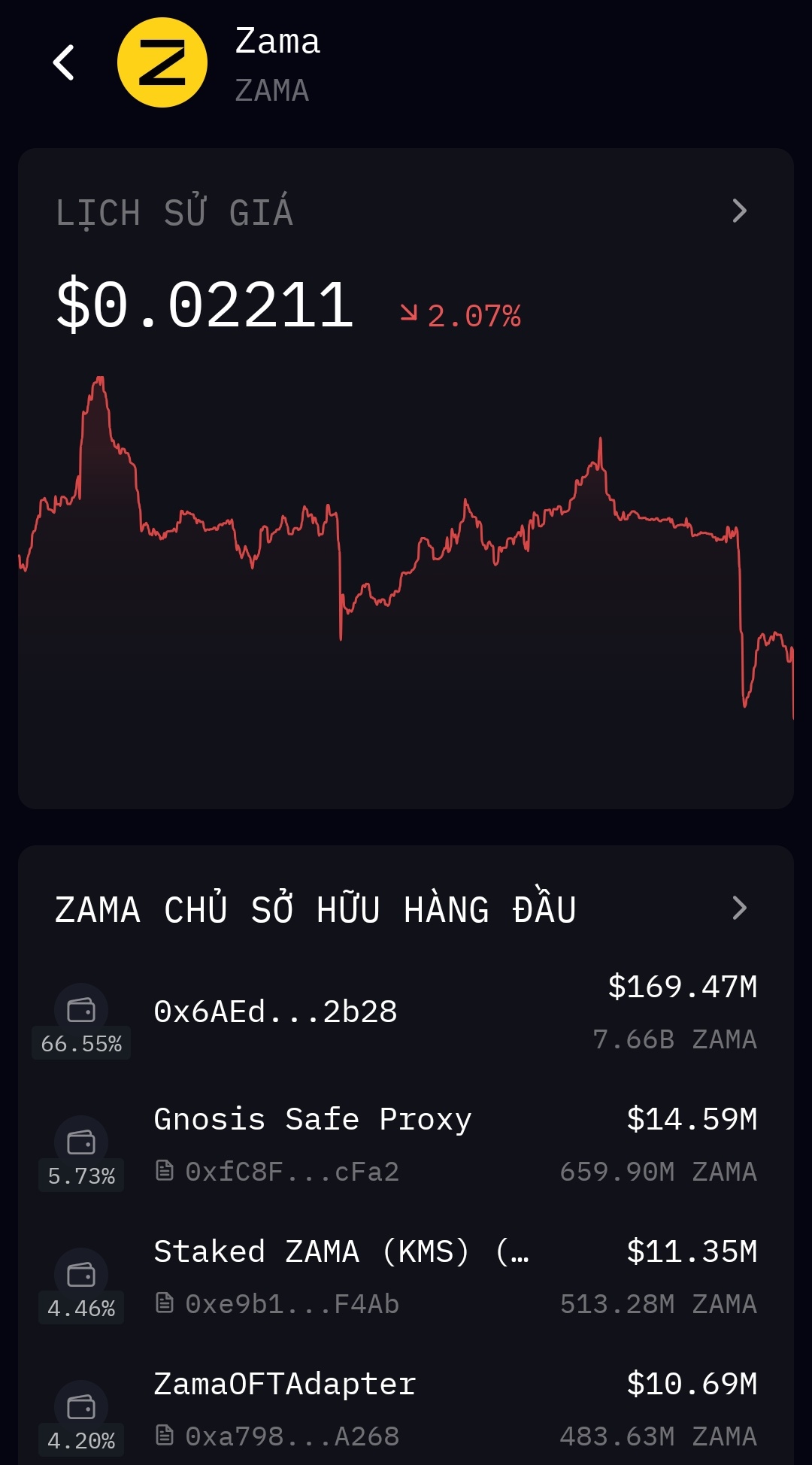Expand the Zama chủ sở hữu hàng đầu list
The width and height of the screenshot is (812, 1465).
tap(739, 908)
